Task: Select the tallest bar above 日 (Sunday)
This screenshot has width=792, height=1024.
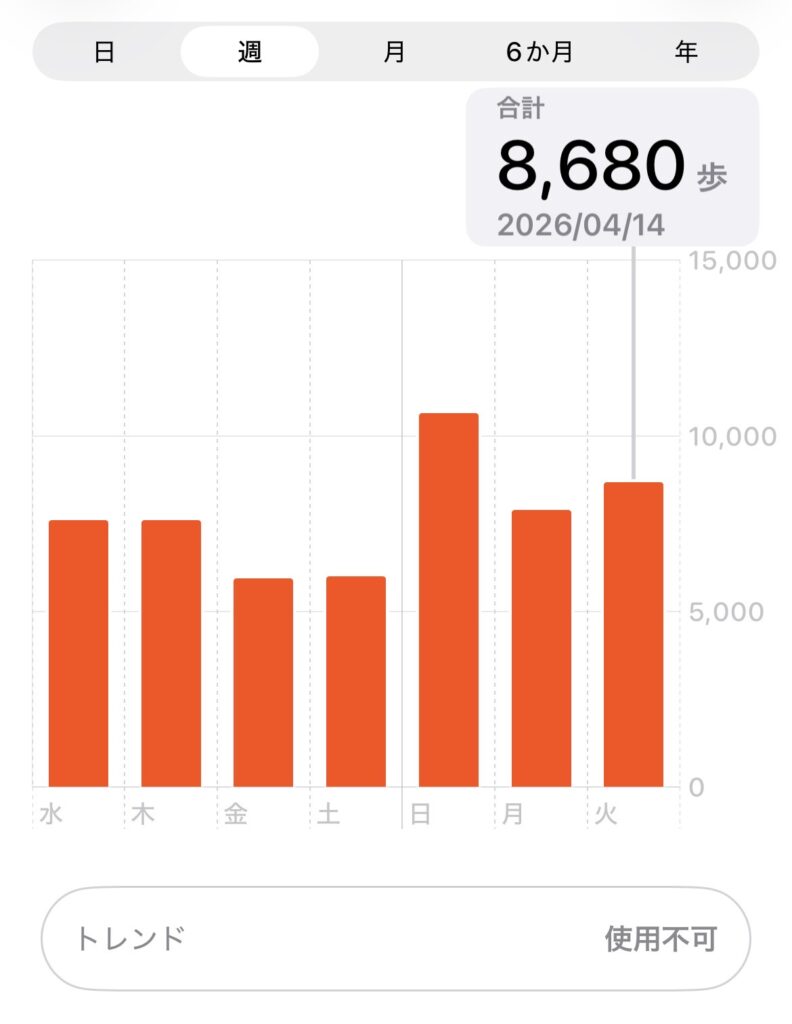Action: coord(448,600)
